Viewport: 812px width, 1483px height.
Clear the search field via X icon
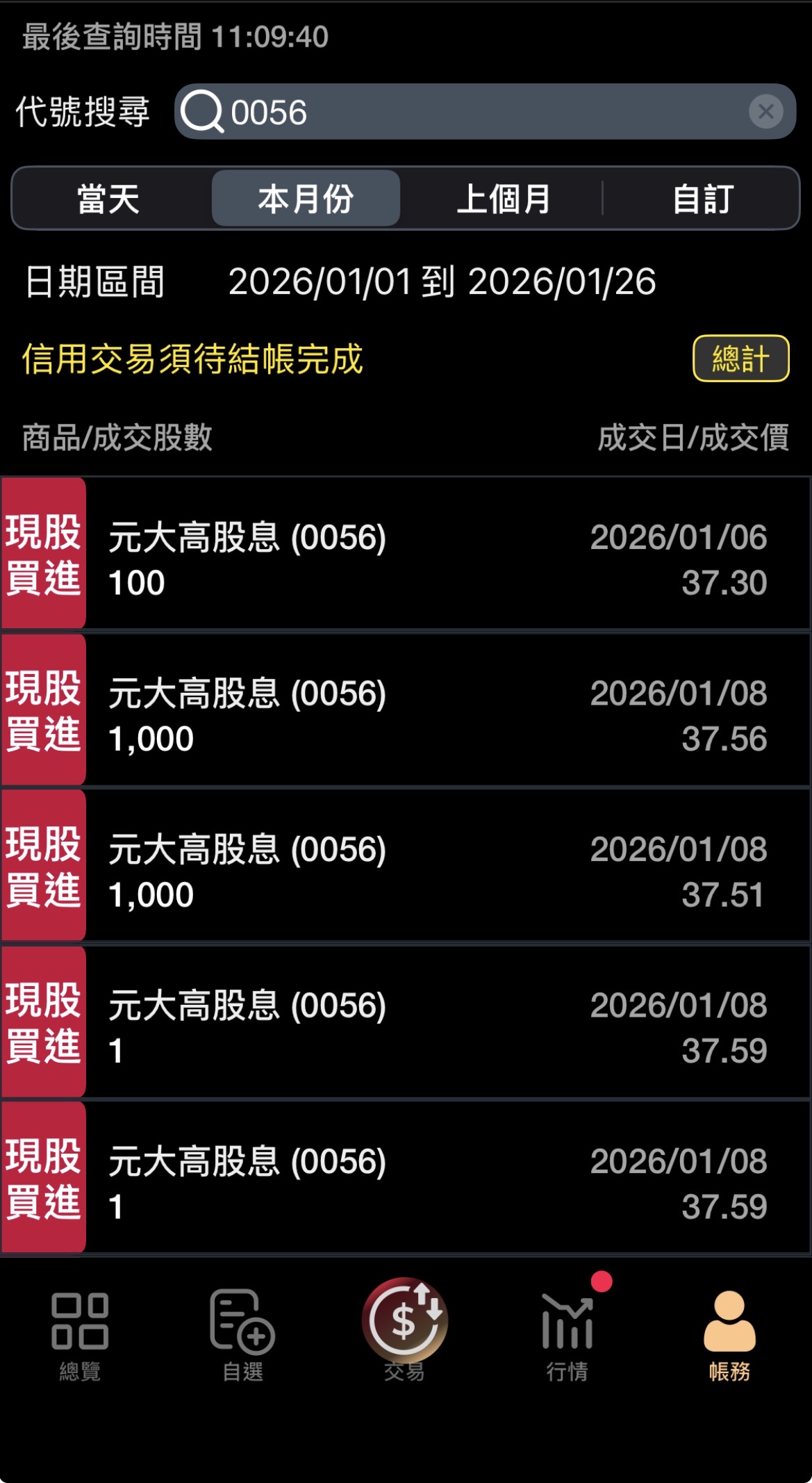[x=765, y=113]
